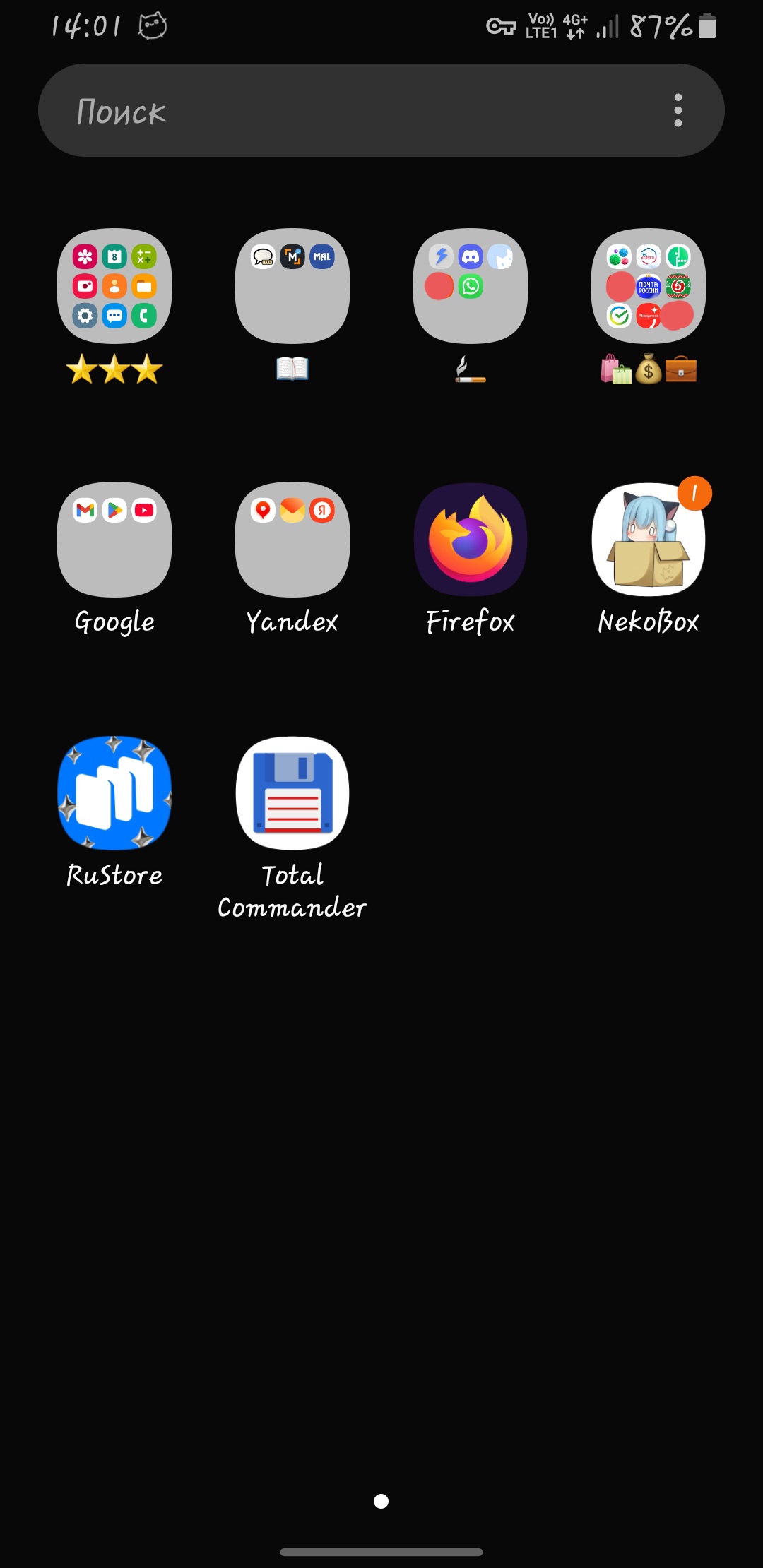The width and height of the screenshot is (763, 1568).
Task: Open the cigarette emoji folder
Action: click(471, 286)
